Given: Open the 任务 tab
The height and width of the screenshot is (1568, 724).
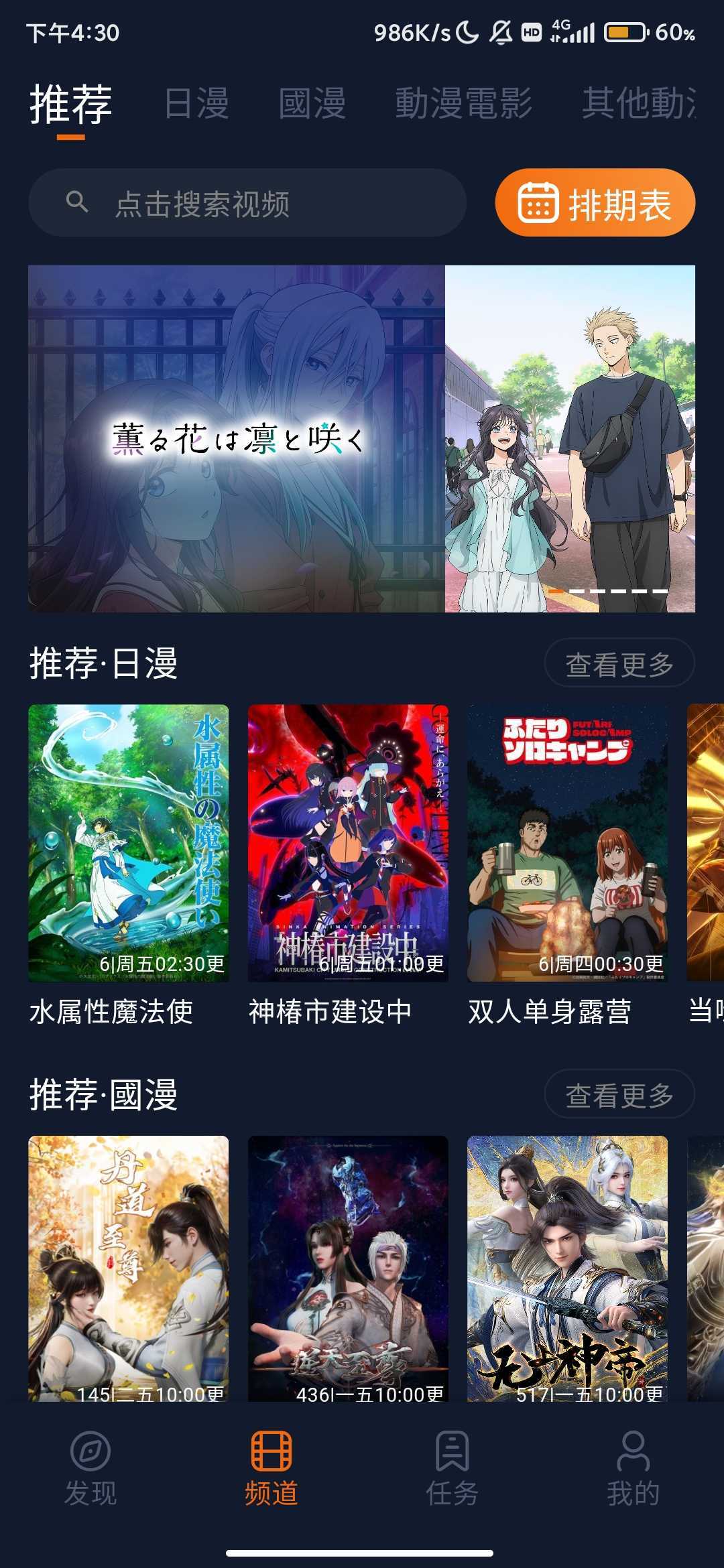Looking at the screenshot, I should click(452, 1469).
